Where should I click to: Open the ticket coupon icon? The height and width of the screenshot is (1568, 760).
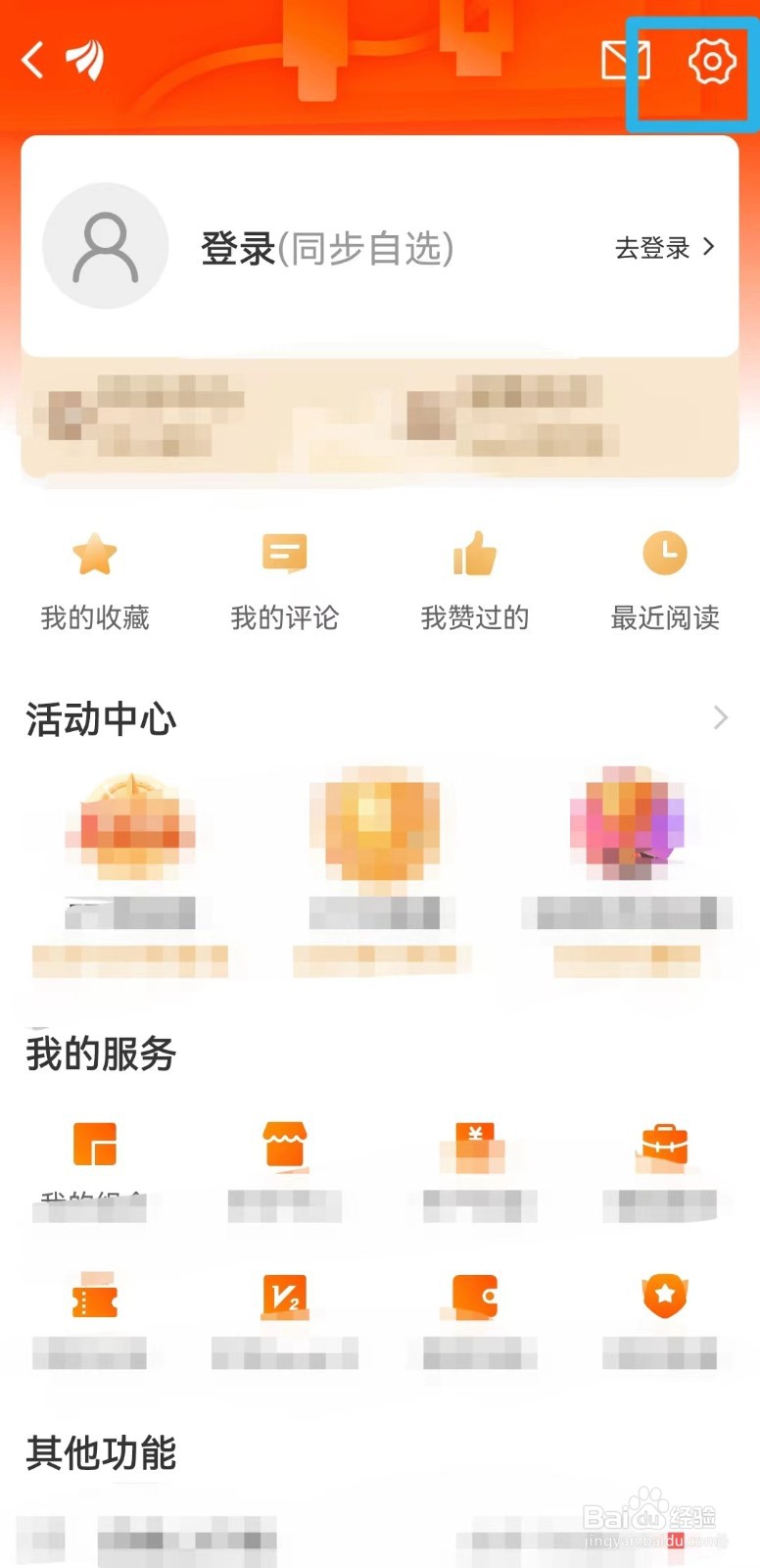click(95, 1296)
